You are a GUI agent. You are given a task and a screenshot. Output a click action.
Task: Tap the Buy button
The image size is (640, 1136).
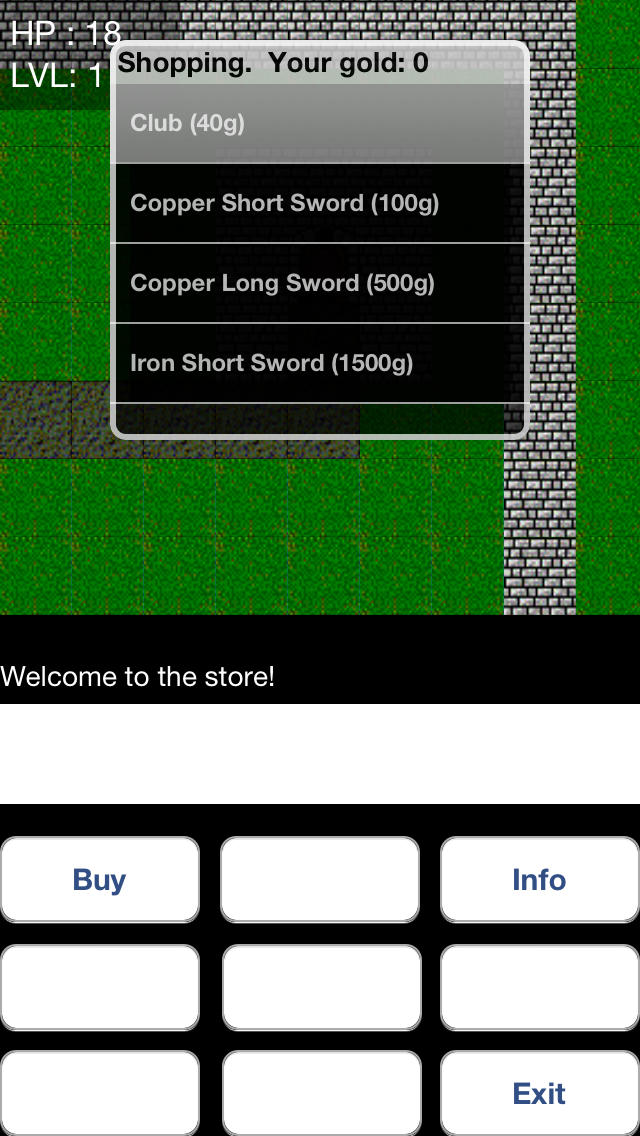pyautogui.click(x=100, y=880)
